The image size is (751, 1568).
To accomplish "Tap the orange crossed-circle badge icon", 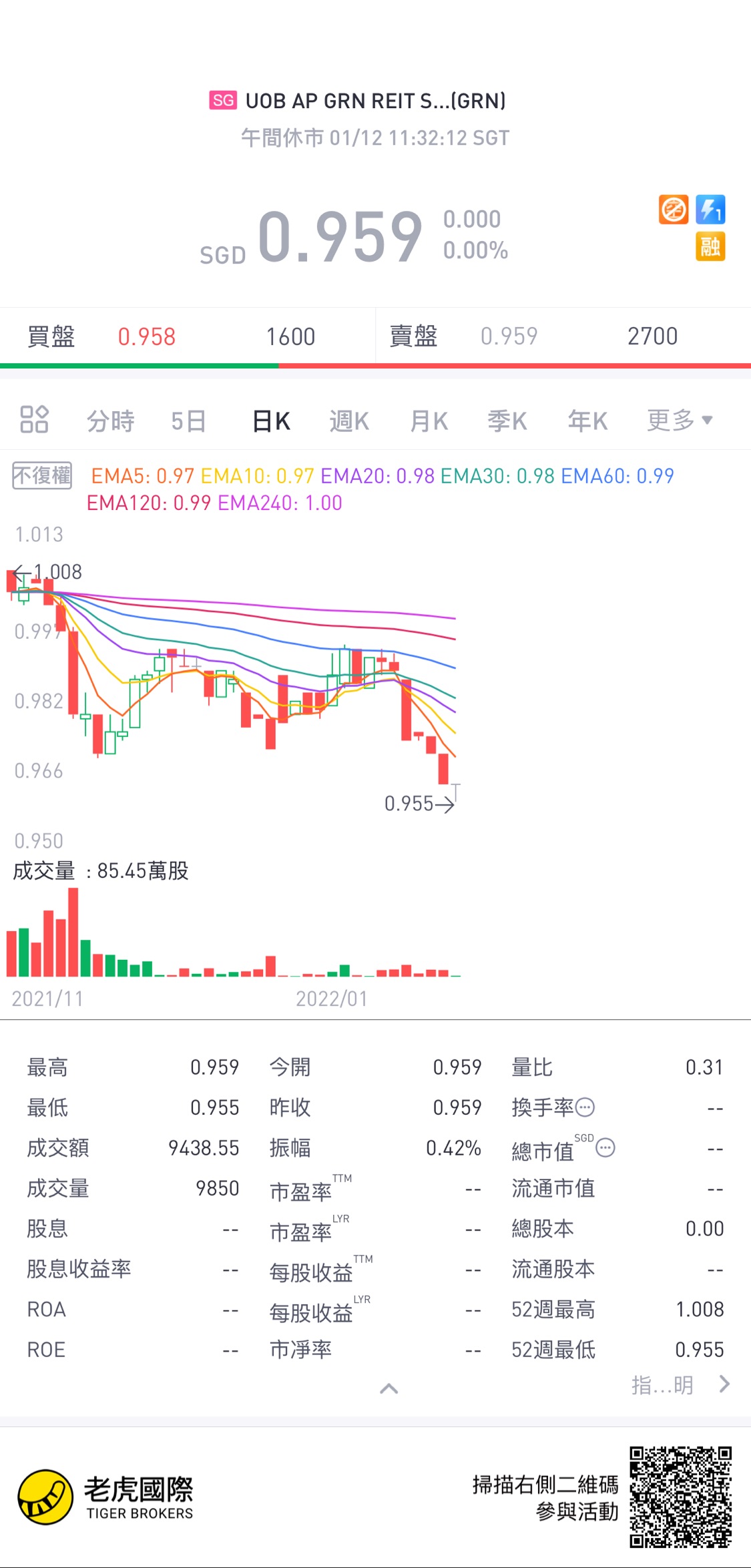I will coord(674,210).
